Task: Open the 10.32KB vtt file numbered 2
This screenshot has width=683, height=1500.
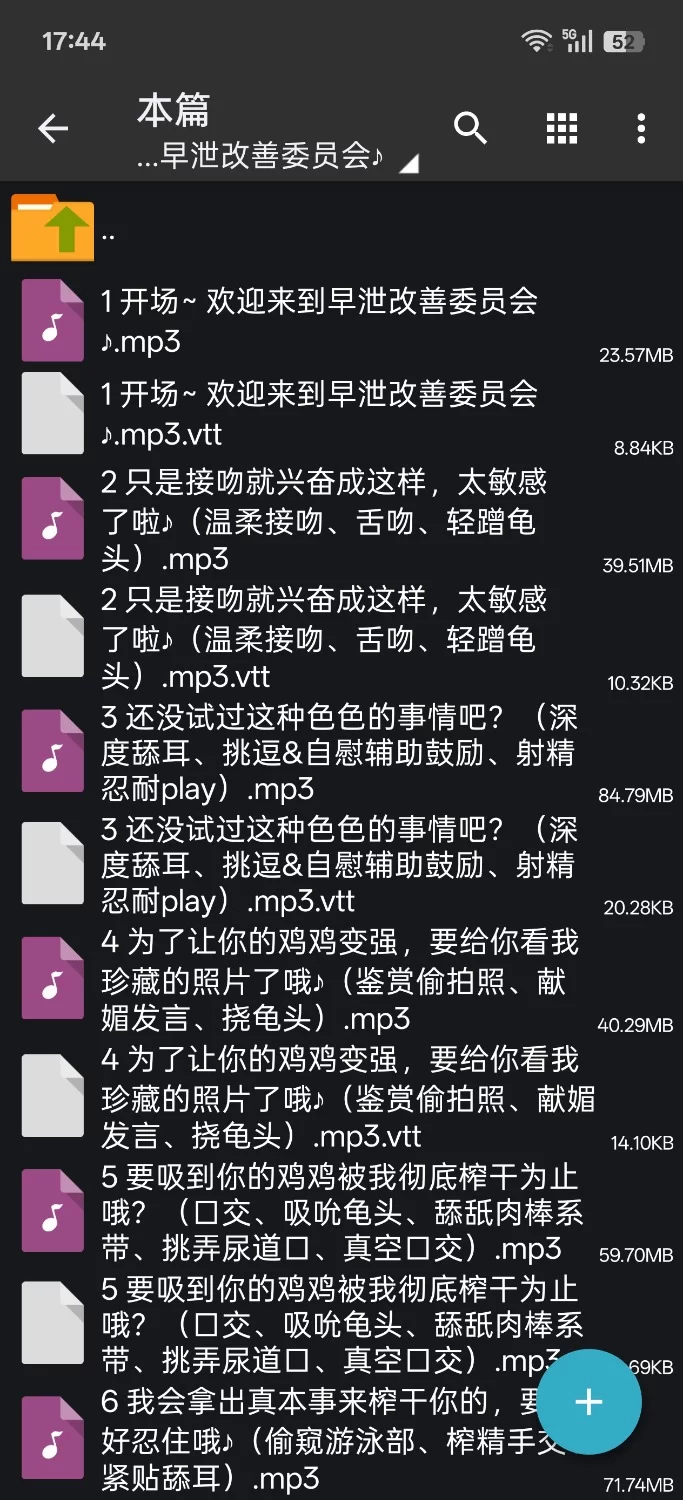Action: pyautogui.click(x=320, y=638)
